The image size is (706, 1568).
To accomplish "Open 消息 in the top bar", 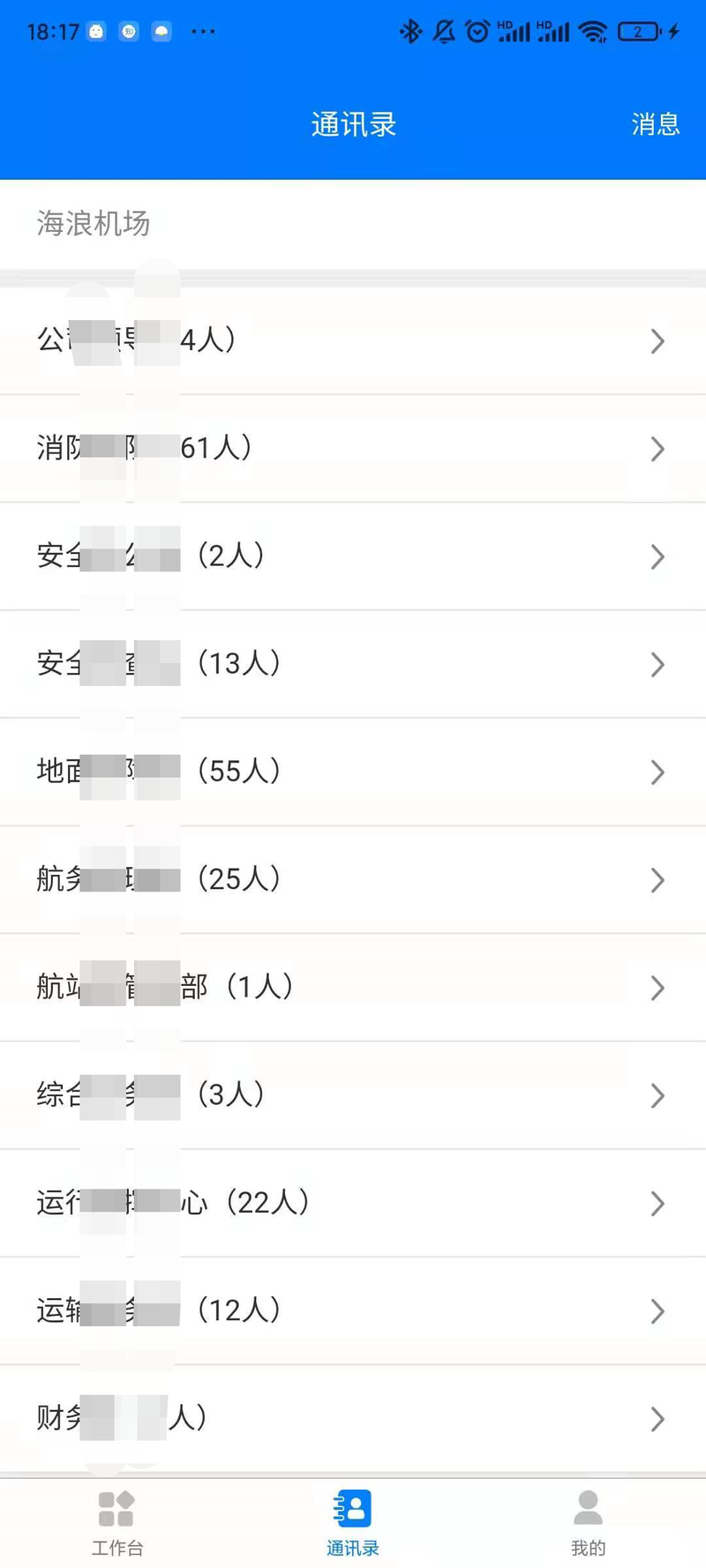I will [656, 124].
